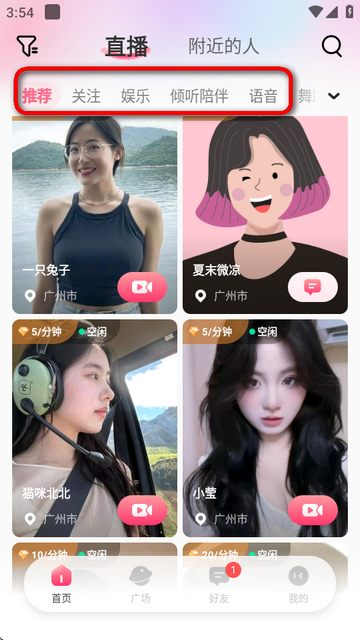Switch to the 关注 category

[x=86, y=97]
